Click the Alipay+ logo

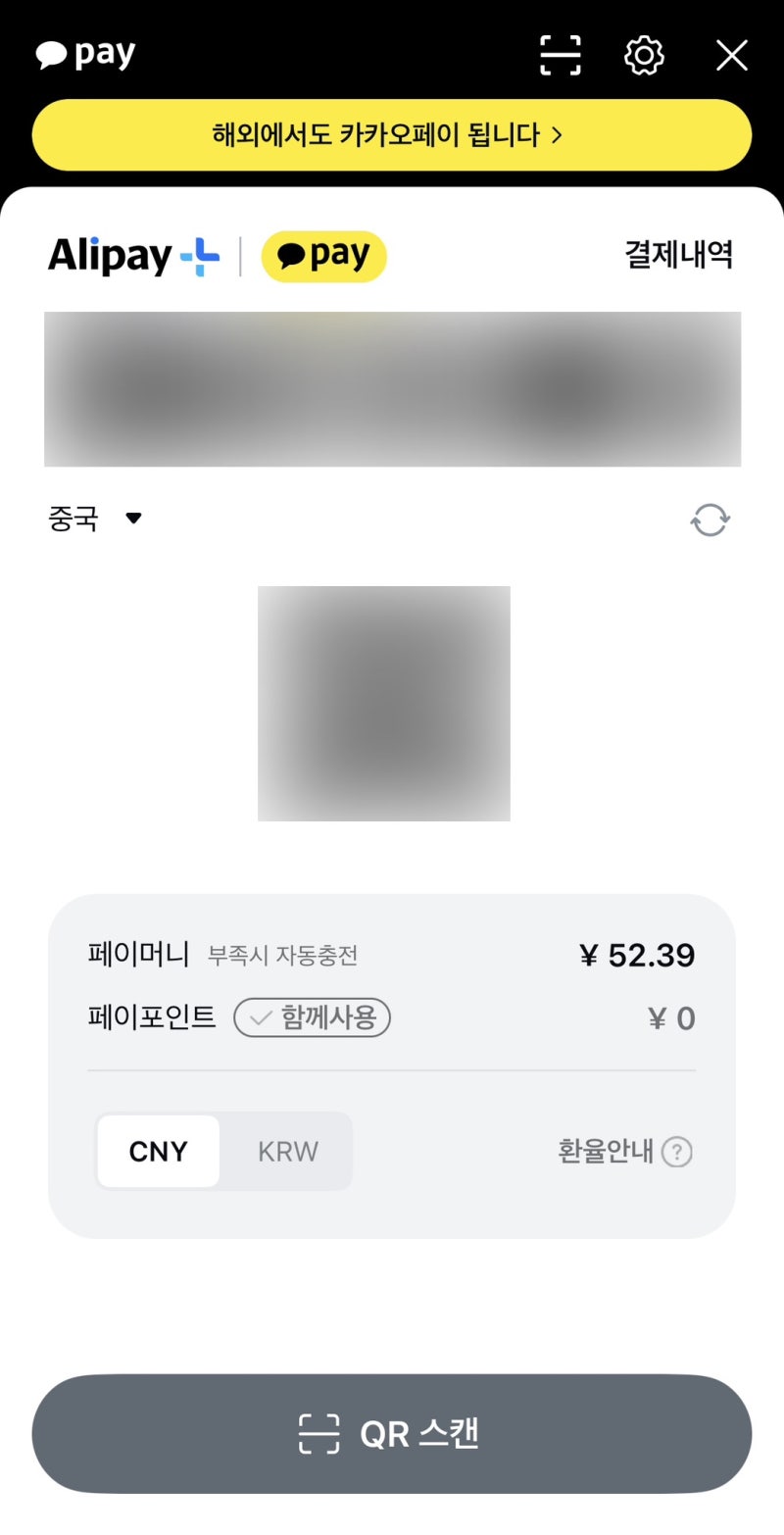[133, 254]
